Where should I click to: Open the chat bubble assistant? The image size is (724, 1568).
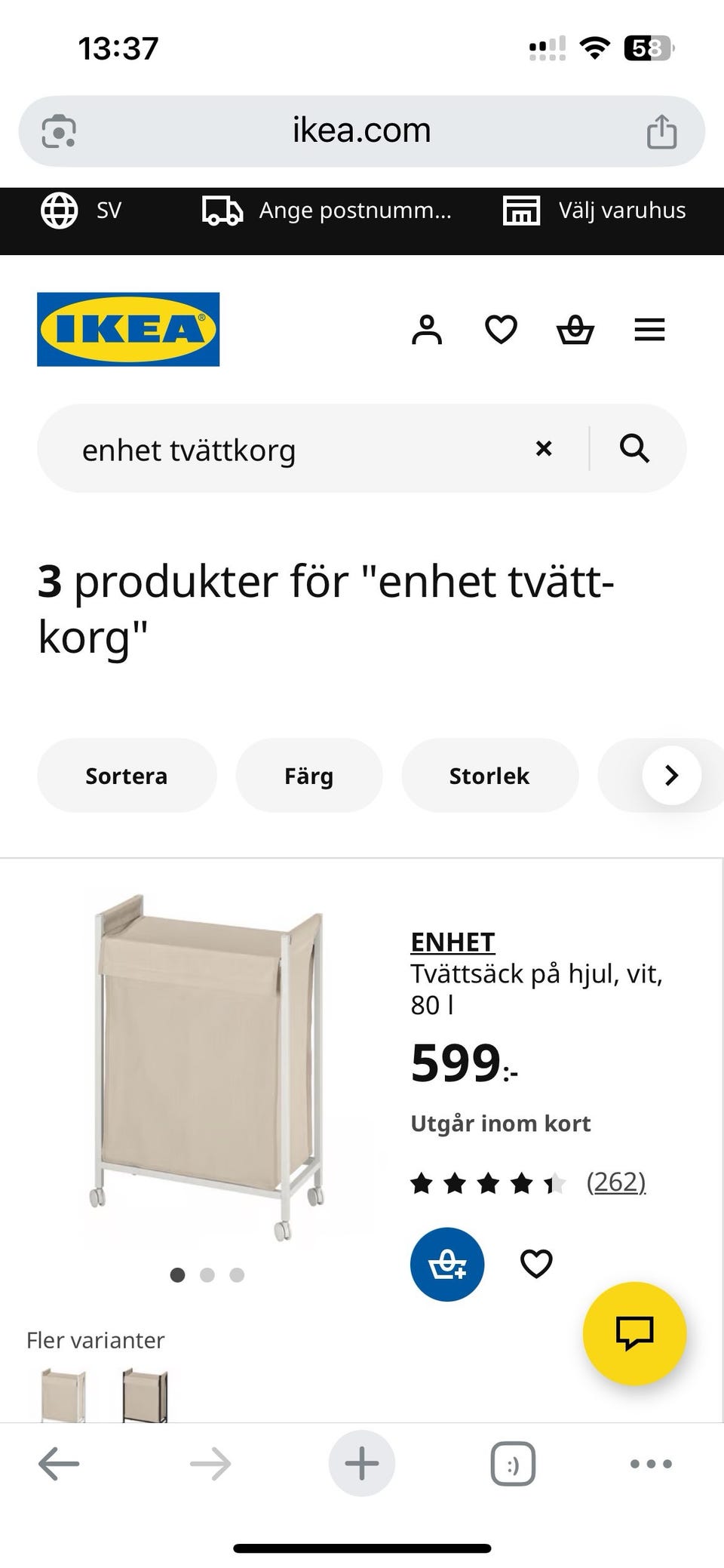pos(634,1333)
